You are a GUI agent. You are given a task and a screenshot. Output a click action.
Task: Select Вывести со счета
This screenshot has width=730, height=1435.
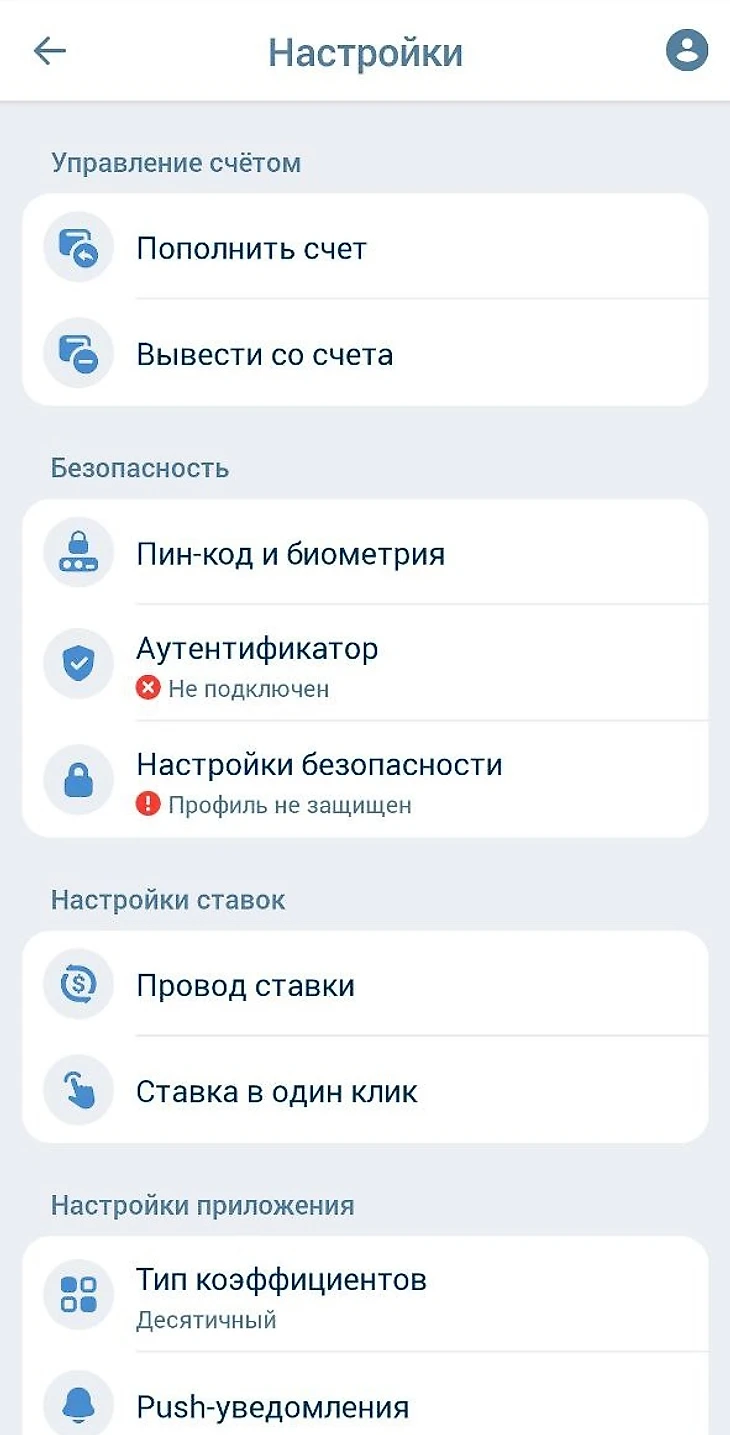point(365,354)
